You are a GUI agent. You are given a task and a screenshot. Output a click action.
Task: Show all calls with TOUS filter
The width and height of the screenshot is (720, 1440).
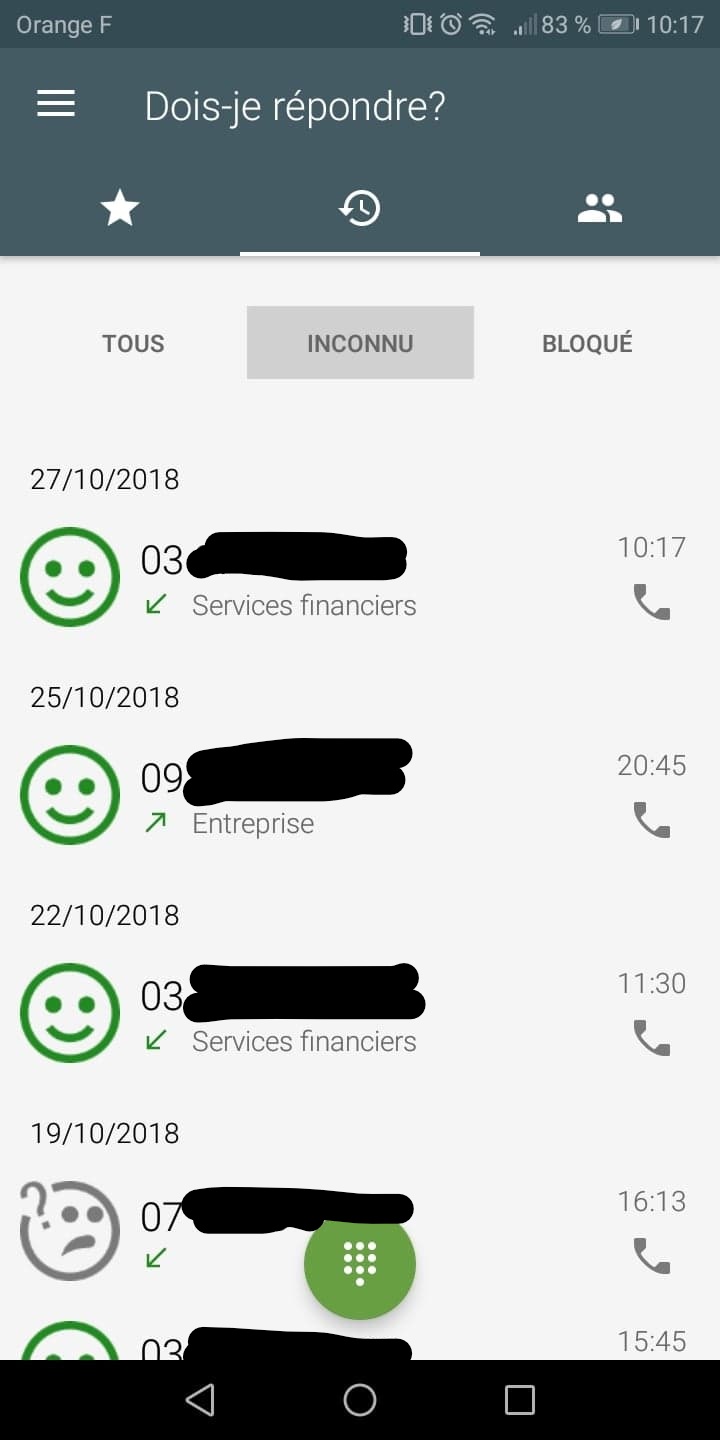[133, 343]
